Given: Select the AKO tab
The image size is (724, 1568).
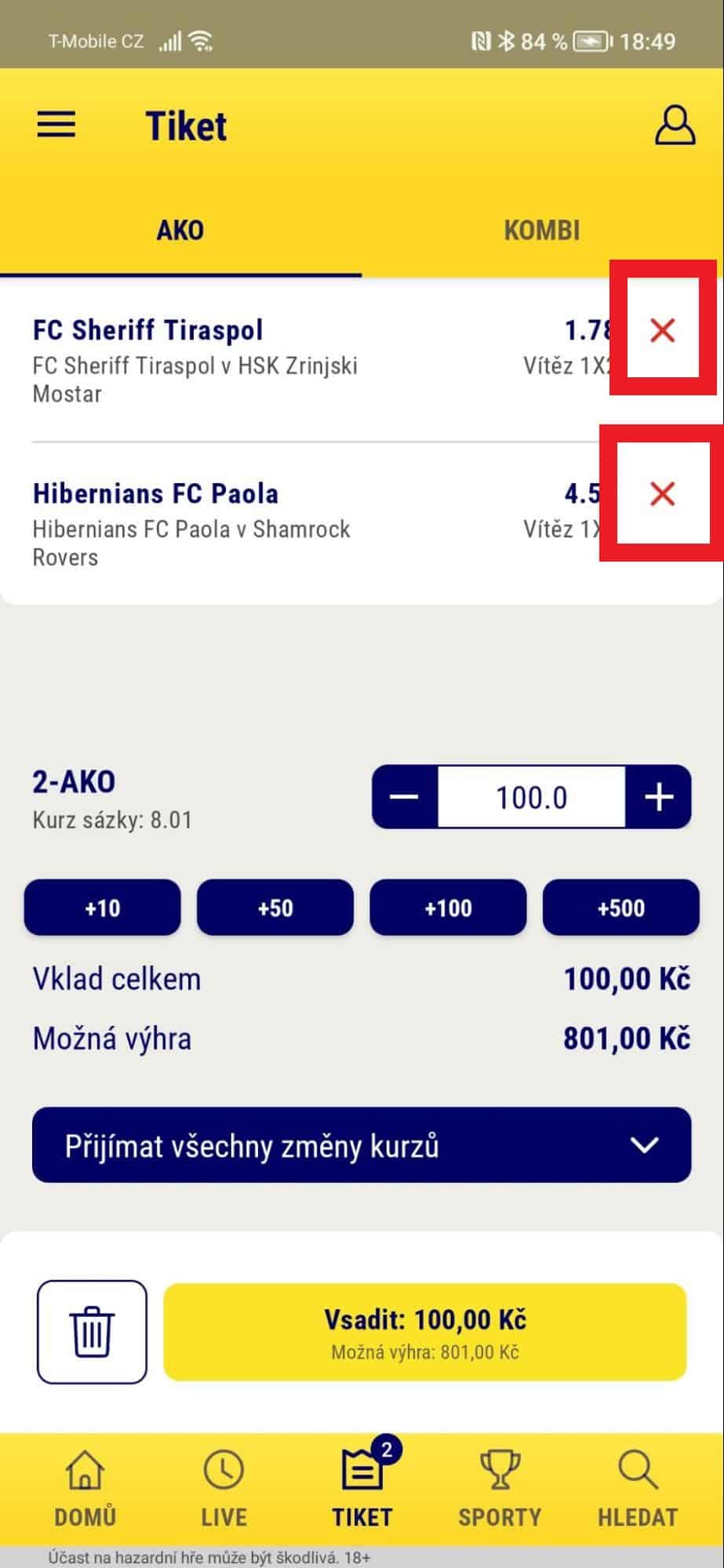Looking at the screenshot, I should (180, 231).
